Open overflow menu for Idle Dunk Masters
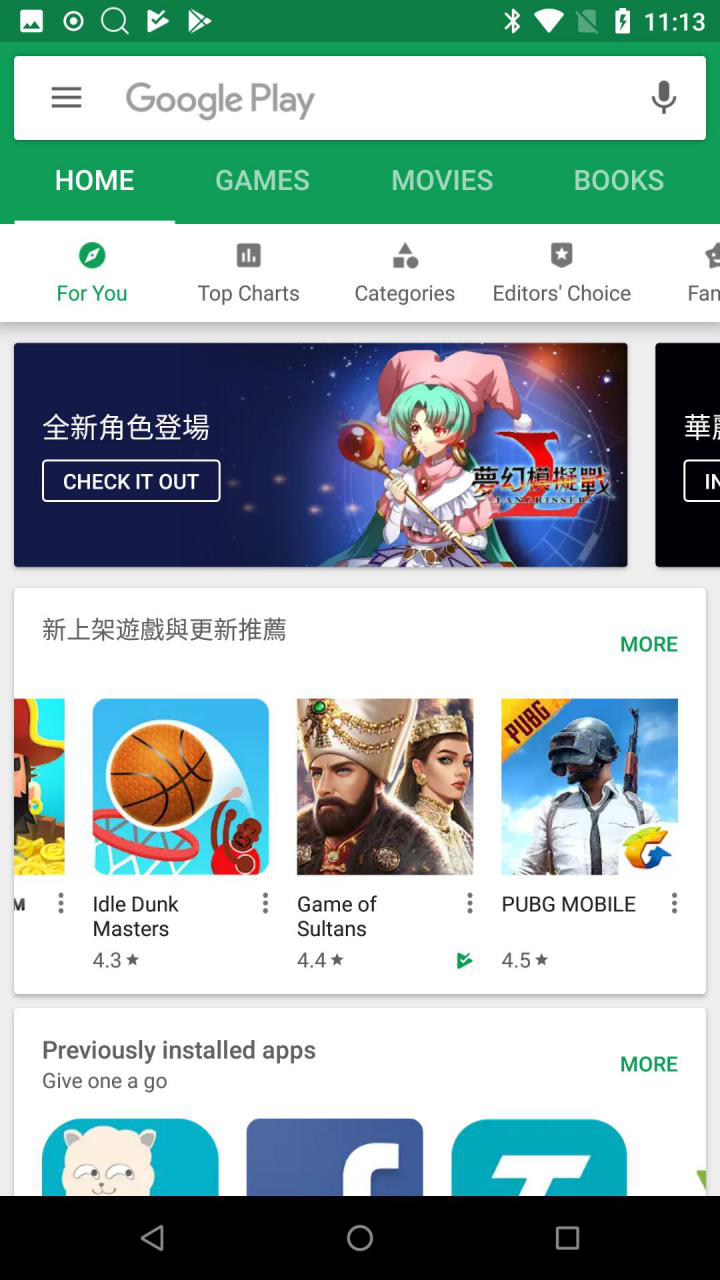The width and height of the screenshot is (720, 1280). [x=265, y=904]
